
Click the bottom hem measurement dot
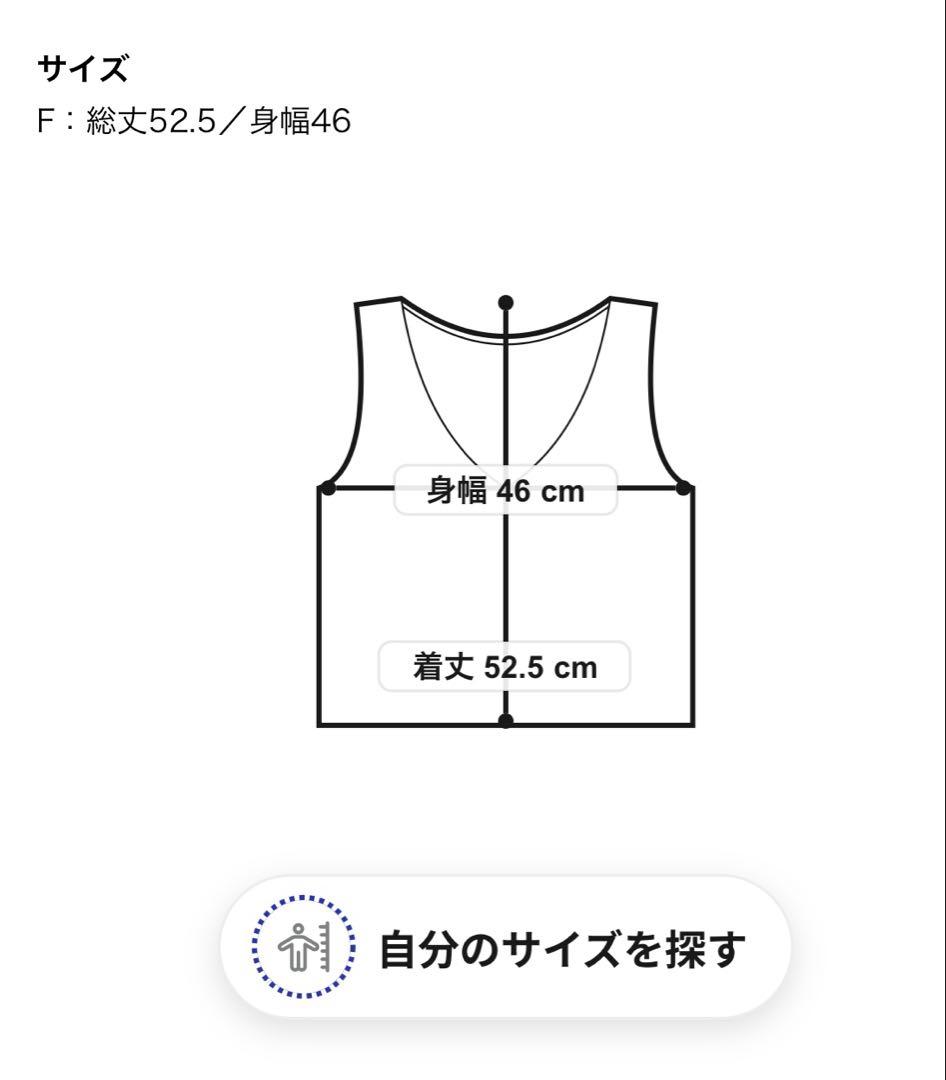[x=504, y=723]
